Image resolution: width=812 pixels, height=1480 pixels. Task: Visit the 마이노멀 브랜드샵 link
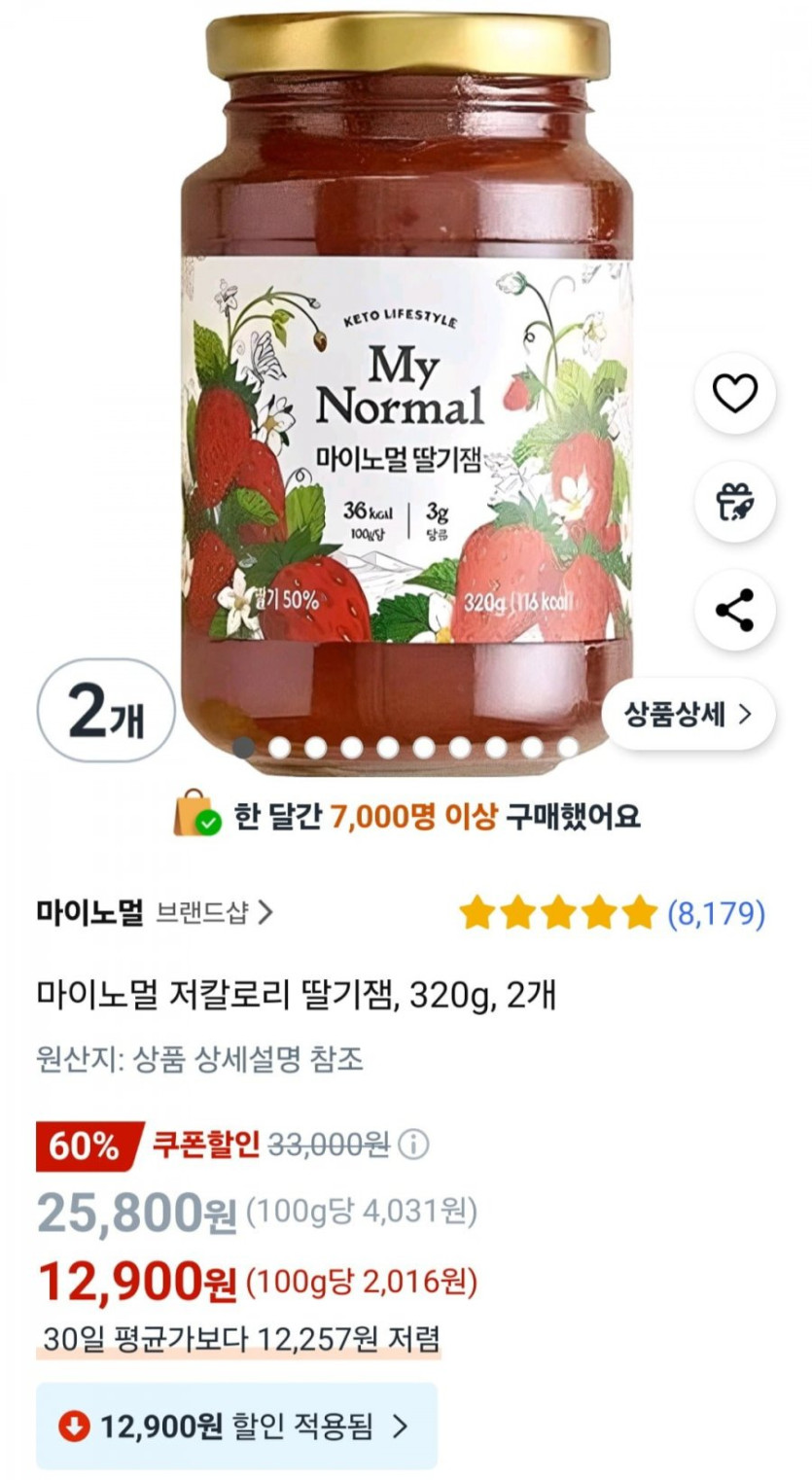tap(156, 913)
